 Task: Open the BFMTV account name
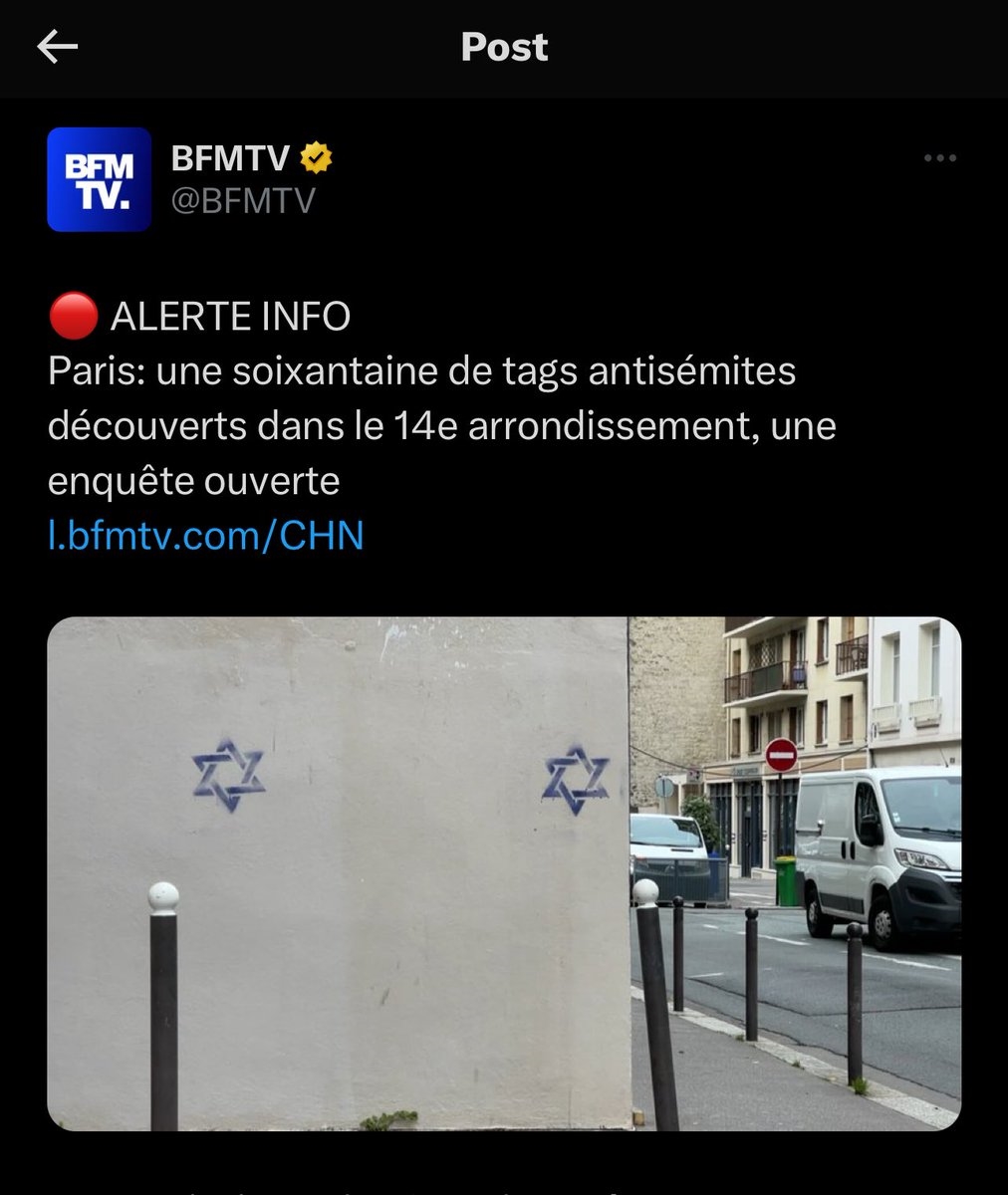(230, 157)
